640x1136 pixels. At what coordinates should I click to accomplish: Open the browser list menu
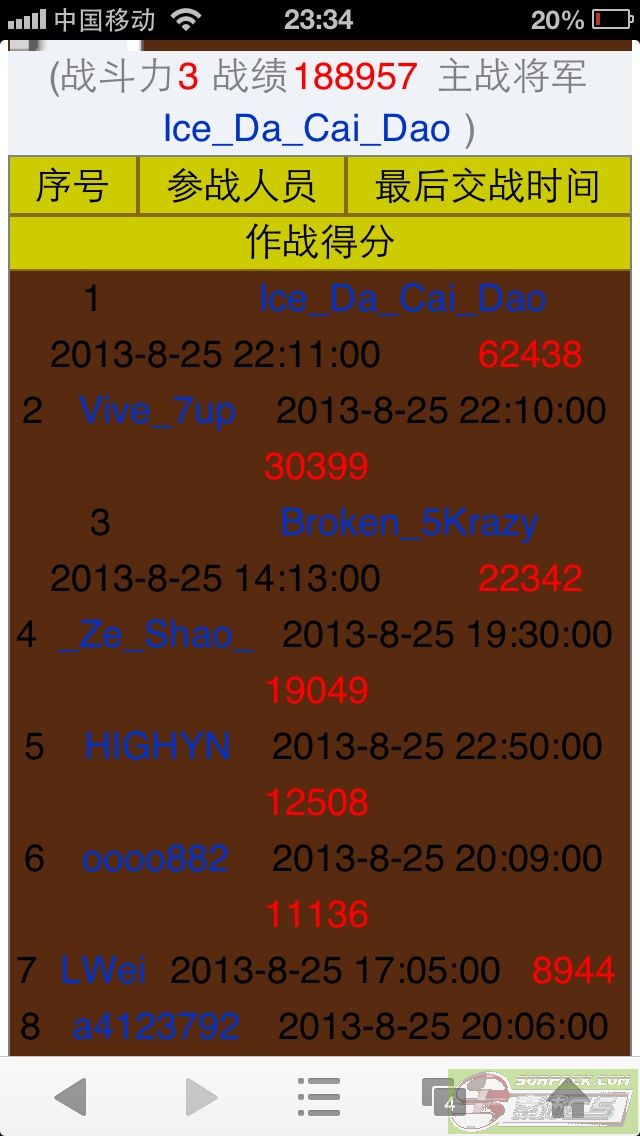[x=319, y=1097]
